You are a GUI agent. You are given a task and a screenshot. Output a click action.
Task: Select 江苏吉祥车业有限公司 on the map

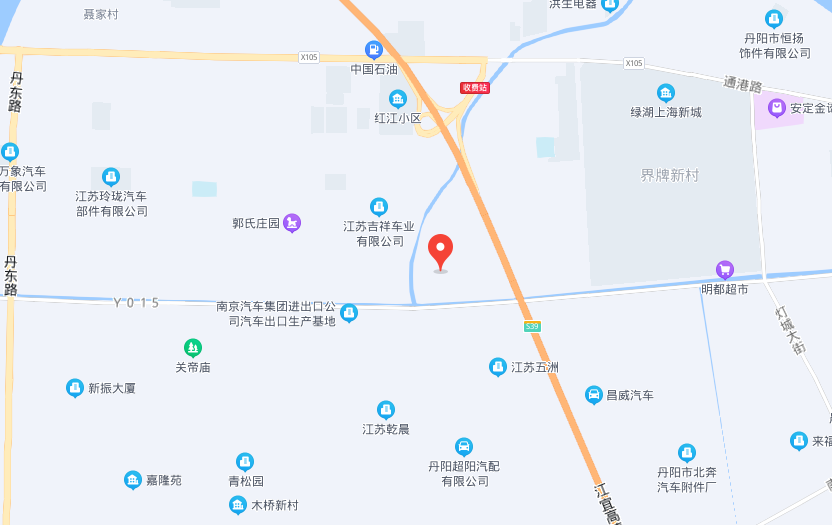(379, 207)
